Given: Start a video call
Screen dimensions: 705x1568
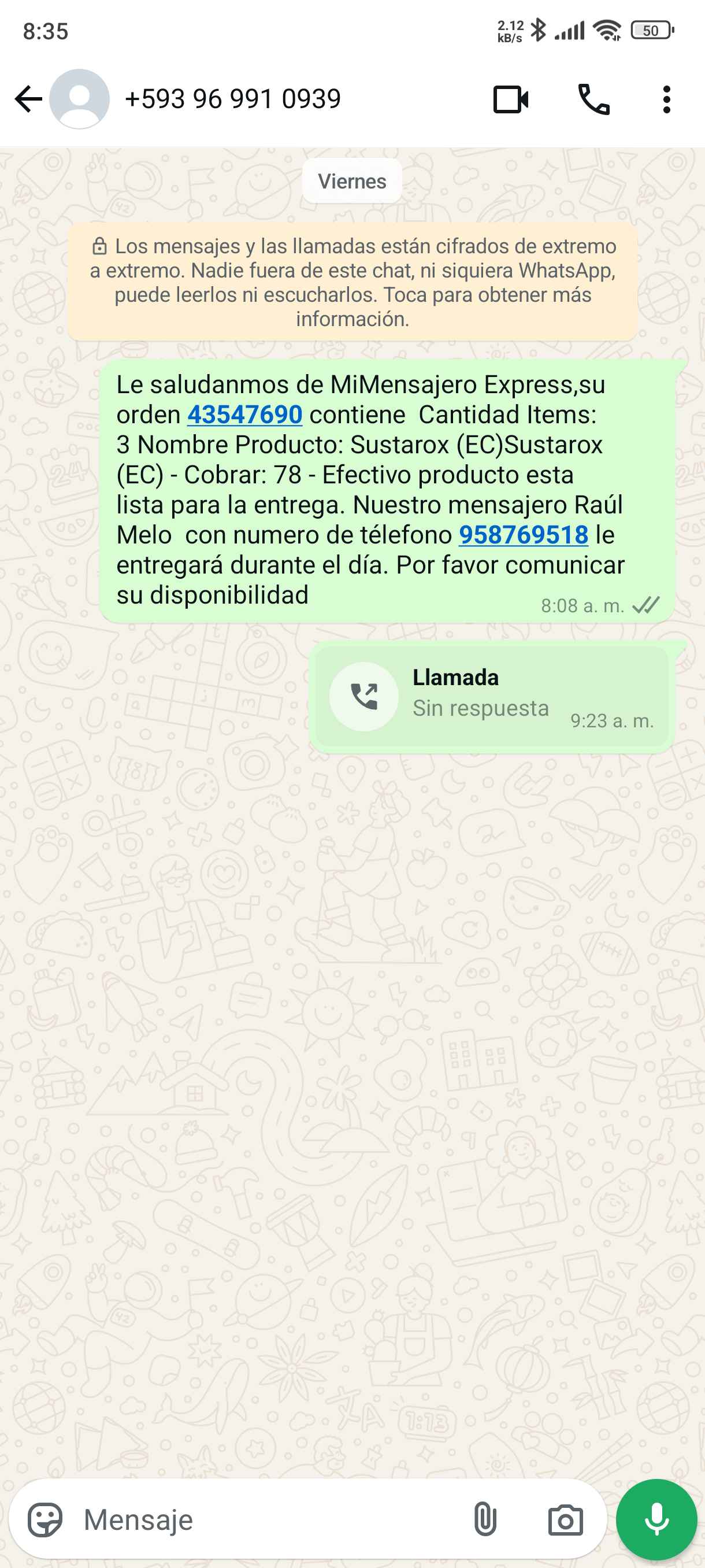Looking at the screenshot, I should click(510, 99).
